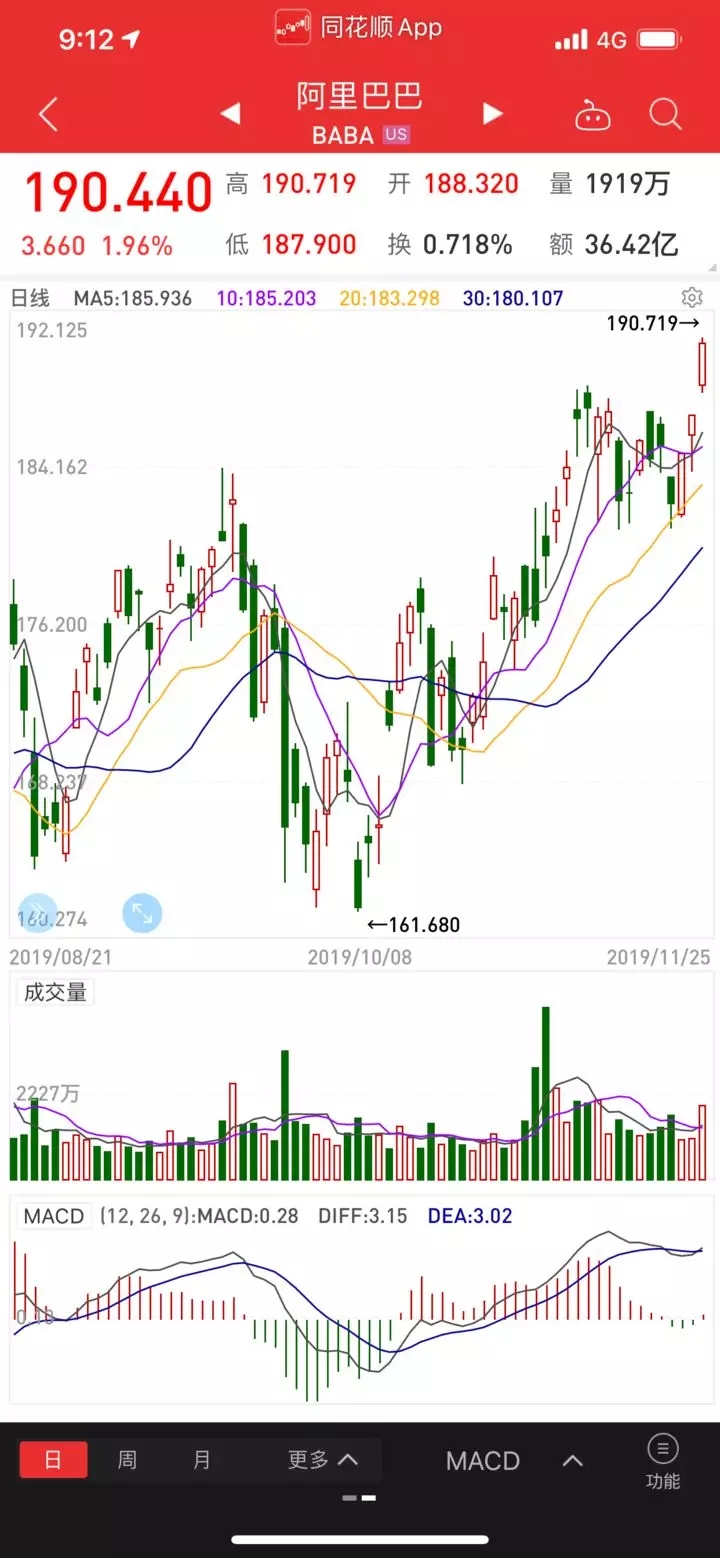Tap the robot assistant icon next to search
This screenshot has width=720, height=1558.
(593, 115)
